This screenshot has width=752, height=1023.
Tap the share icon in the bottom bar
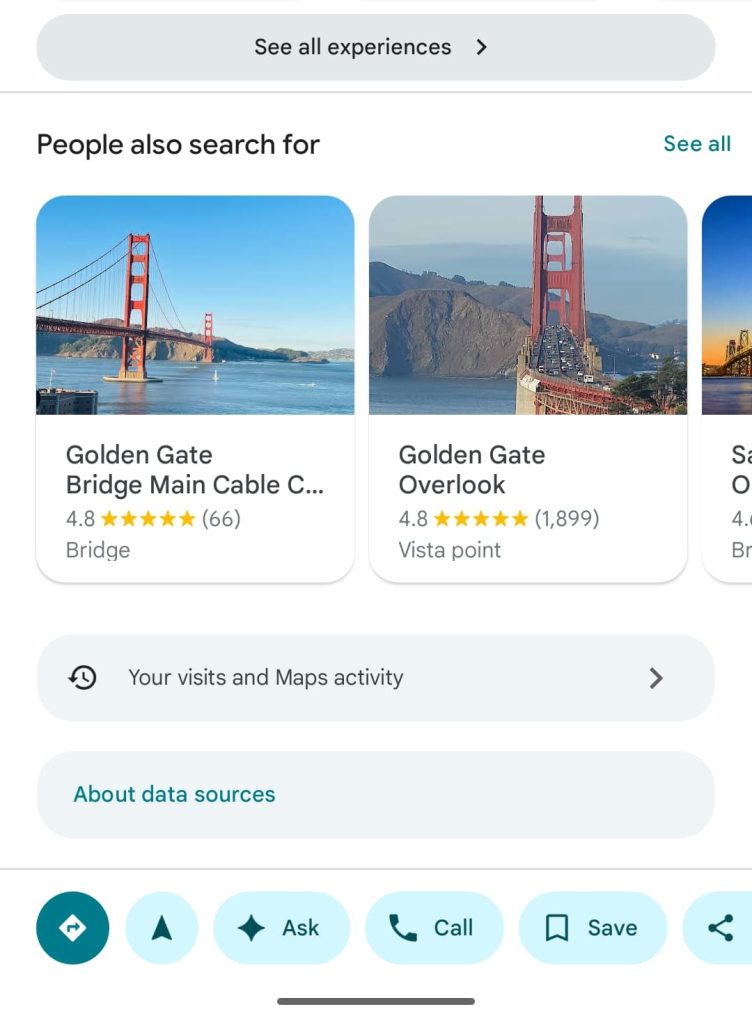722,927
